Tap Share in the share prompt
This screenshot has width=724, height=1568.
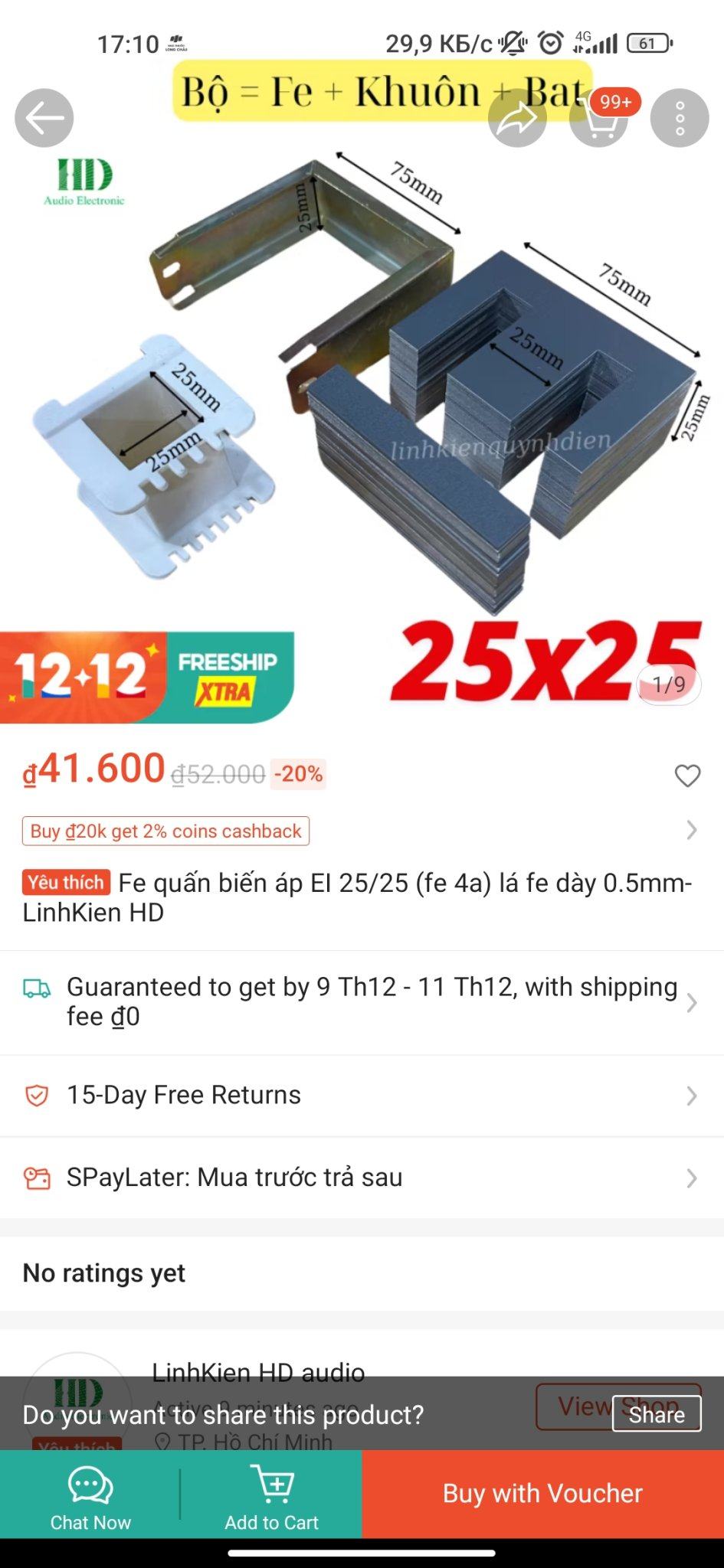coord(657,1414)
